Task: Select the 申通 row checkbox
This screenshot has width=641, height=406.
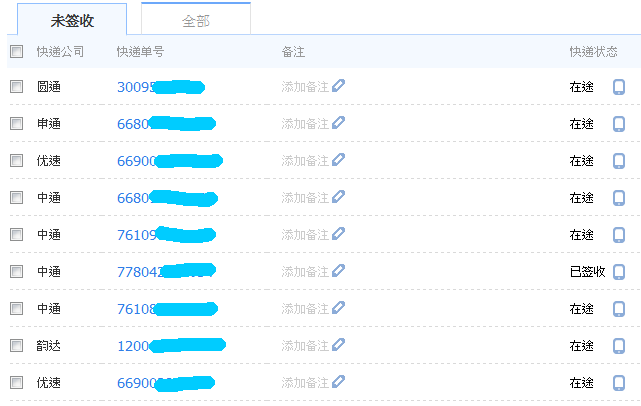Action: (16, 124)
